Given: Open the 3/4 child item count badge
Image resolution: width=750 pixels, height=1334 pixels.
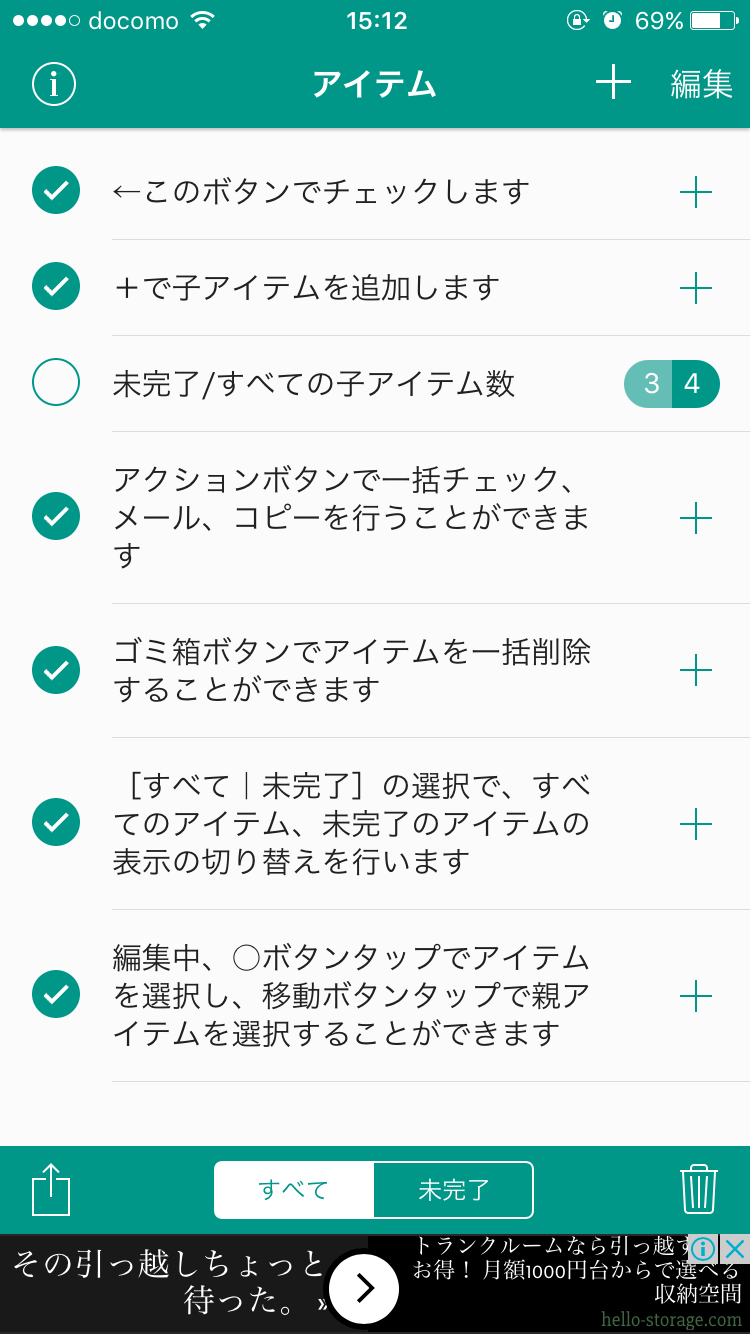Looking at the screenshot, I should [672, 384].
